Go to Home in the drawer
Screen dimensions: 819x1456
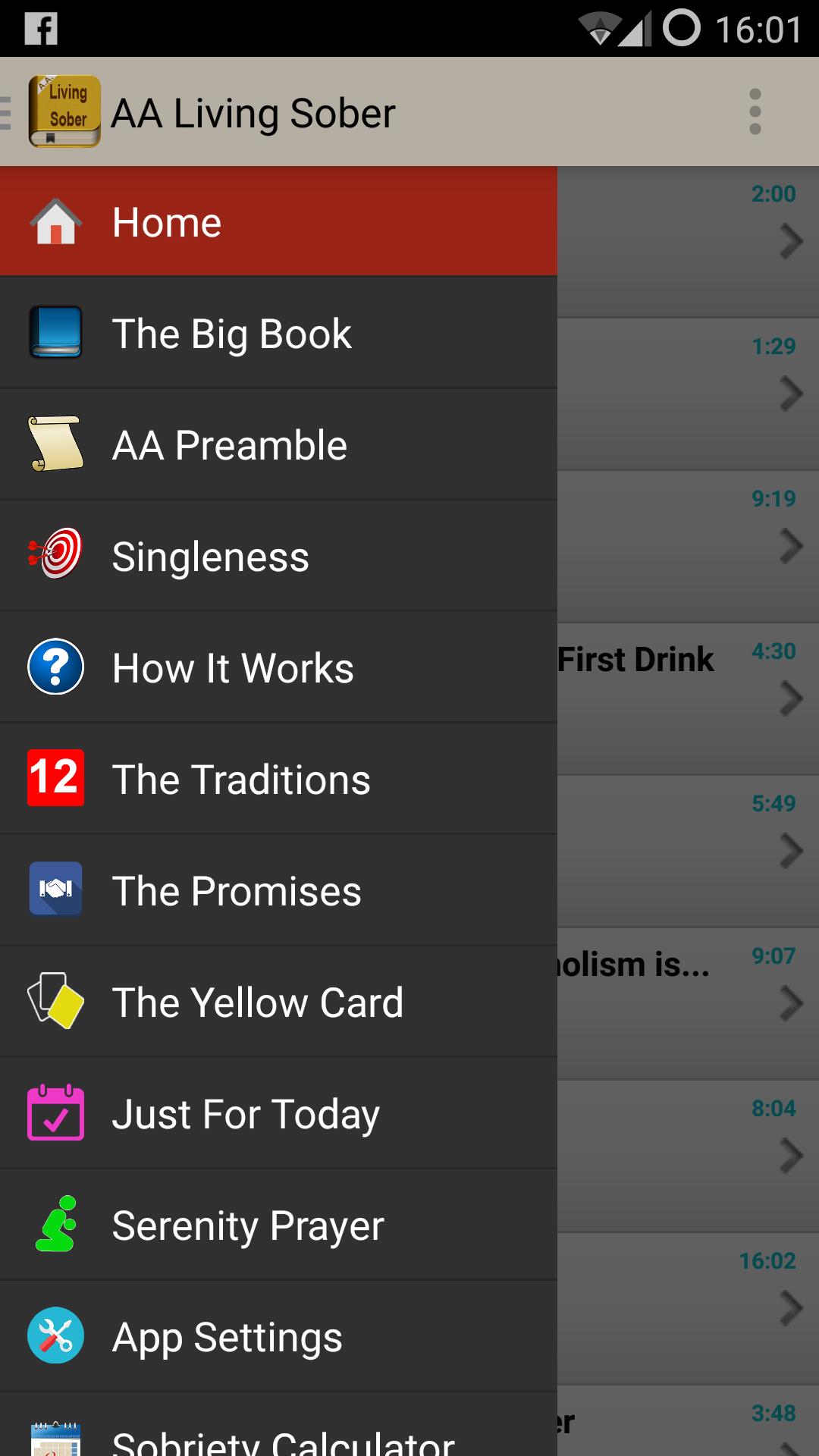point(278,222)
